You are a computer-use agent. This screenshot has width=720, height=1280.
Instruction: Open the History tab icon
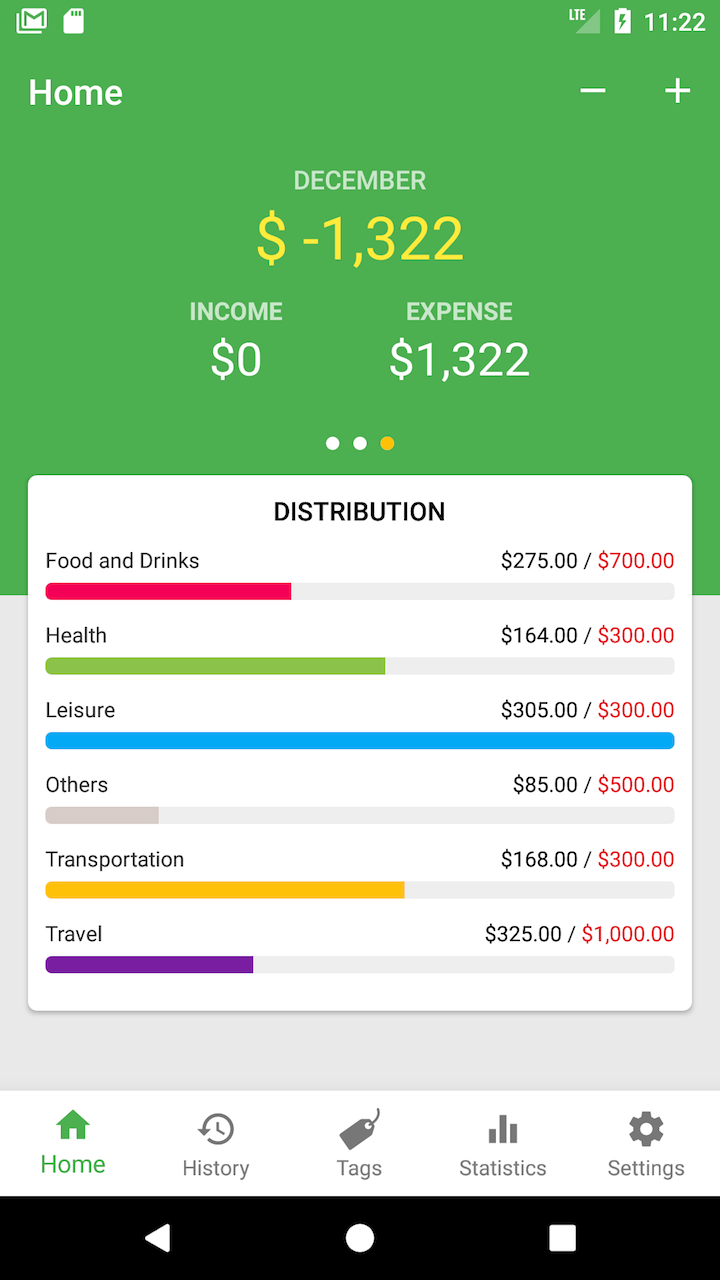tap(216, 1130)
